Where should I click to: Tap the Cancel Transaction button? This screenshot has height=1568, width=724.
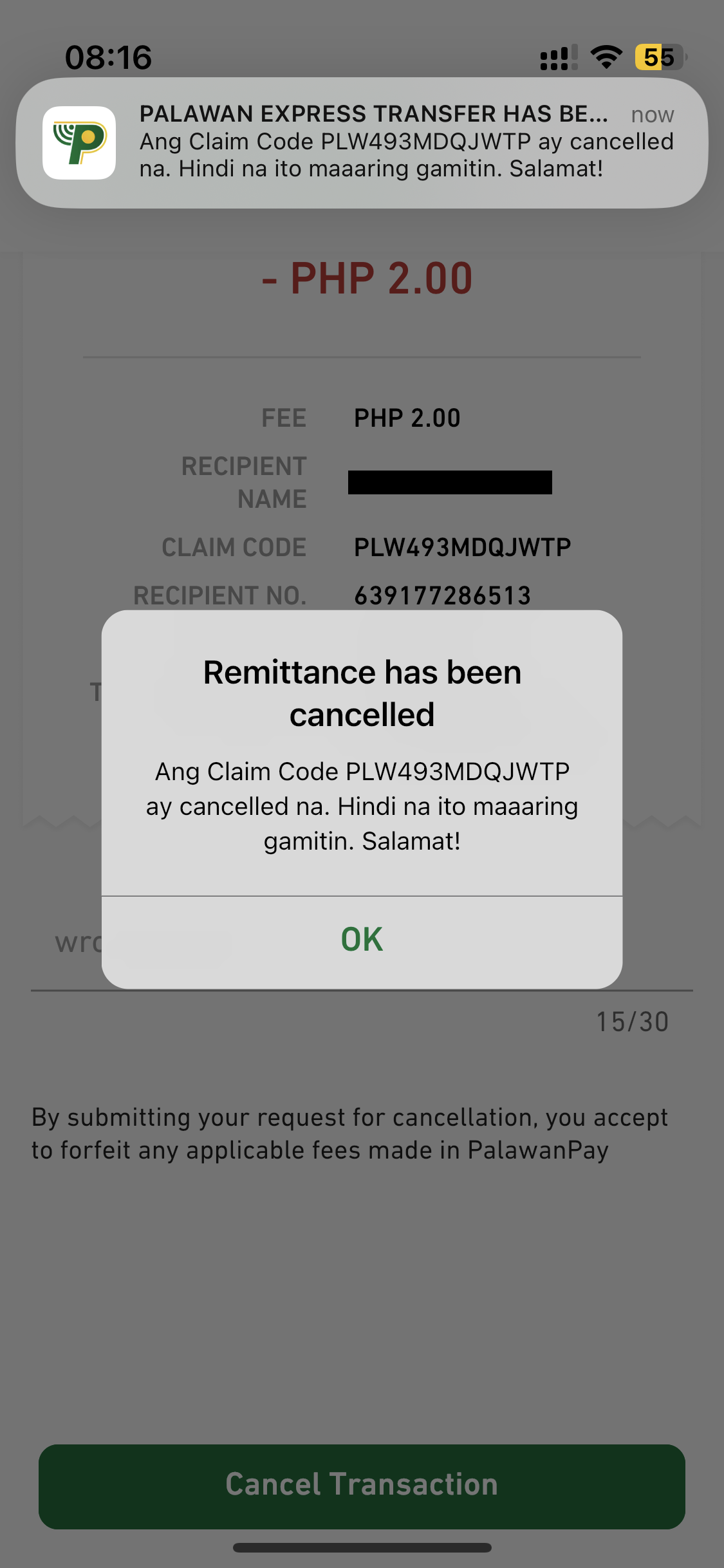pyautogui.click(x=362, y=1486)
